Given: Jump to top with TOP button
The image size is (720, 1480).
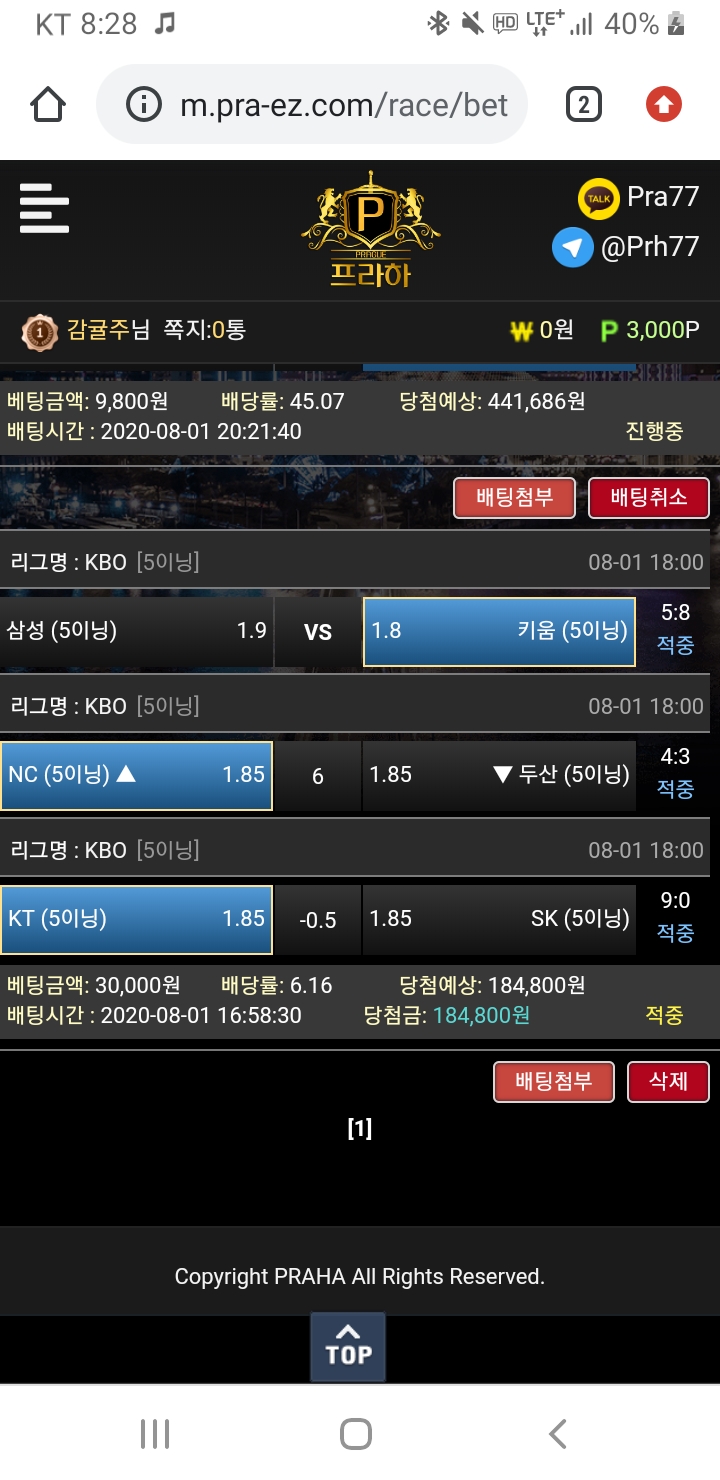Looking at the screenshot, I should (x=348, y=1346).
